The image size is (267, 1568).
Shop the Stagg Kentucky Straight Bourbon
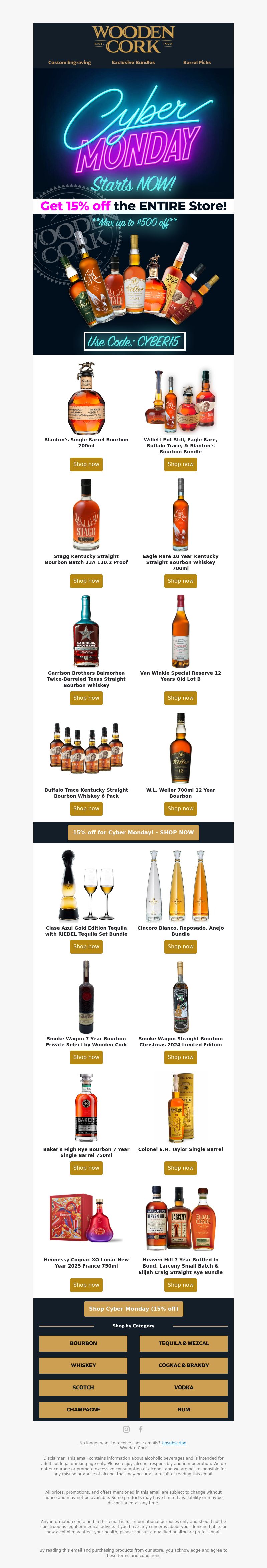coord(86,581)
